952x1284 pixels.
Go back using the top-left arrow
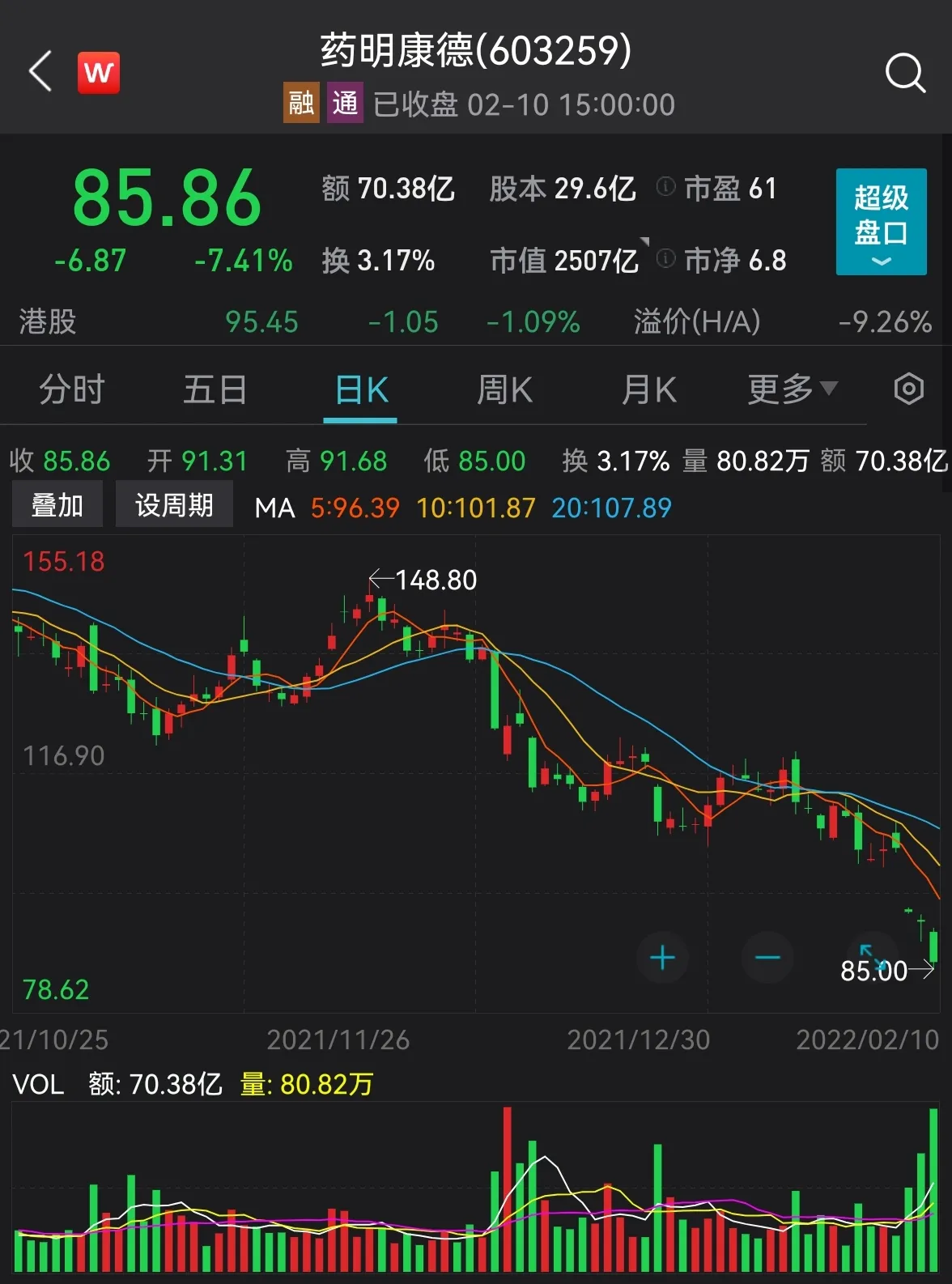[40, 71]
